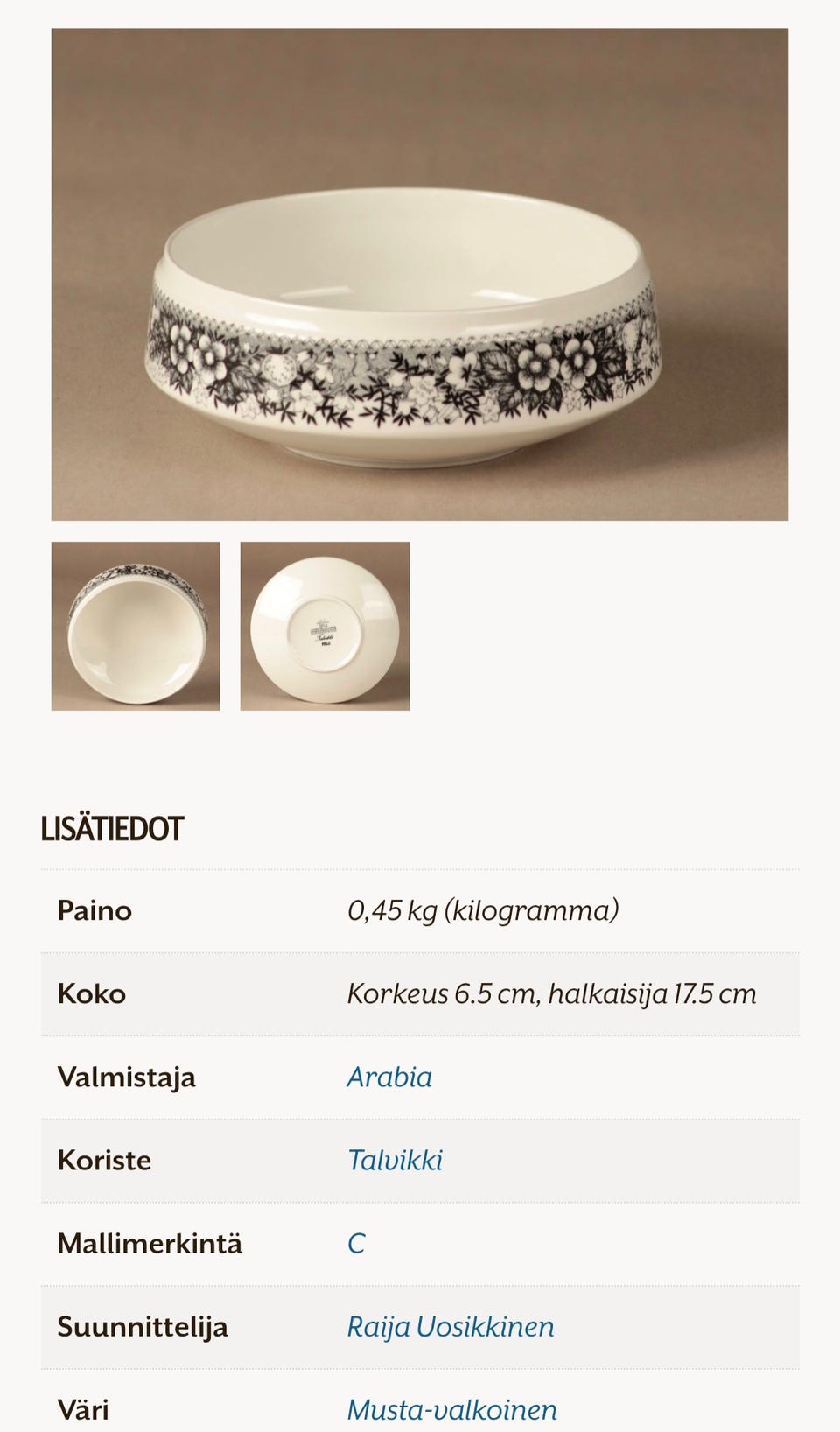The image size is (840, 1432).
Task: Select the bowl top-view thumbnail
Action: (137, 628)
